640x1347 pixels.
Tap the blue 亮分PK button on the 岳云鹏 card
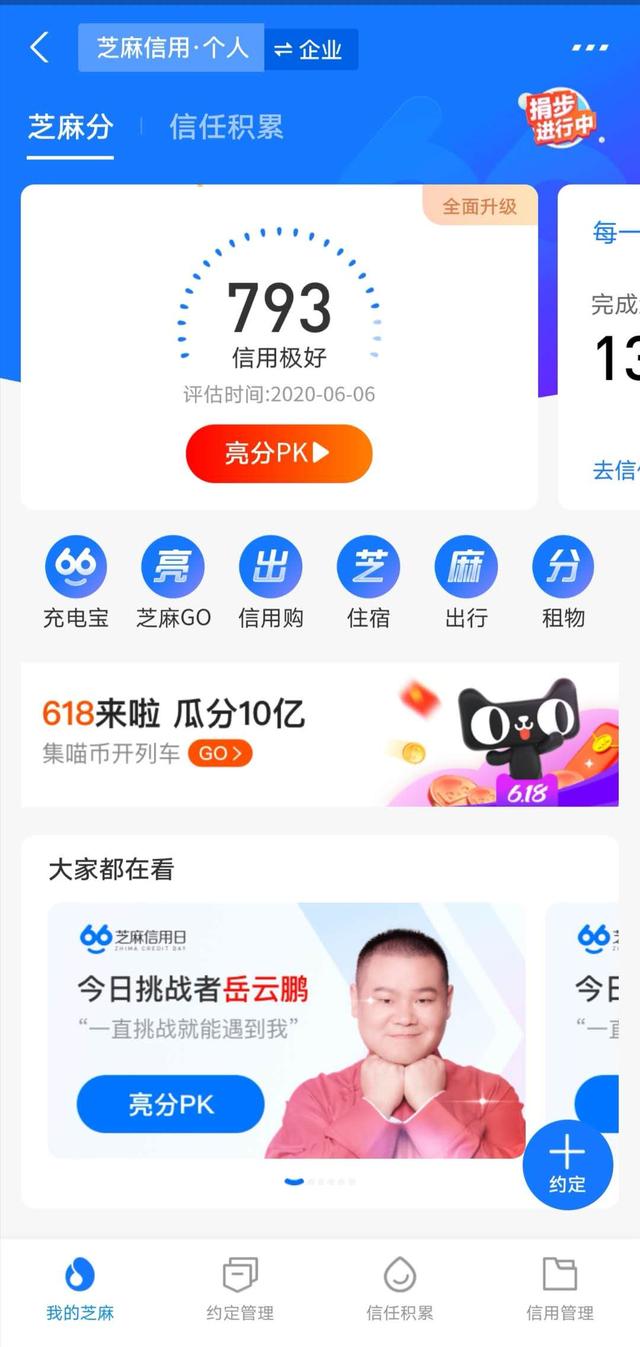pos(170,1104)
